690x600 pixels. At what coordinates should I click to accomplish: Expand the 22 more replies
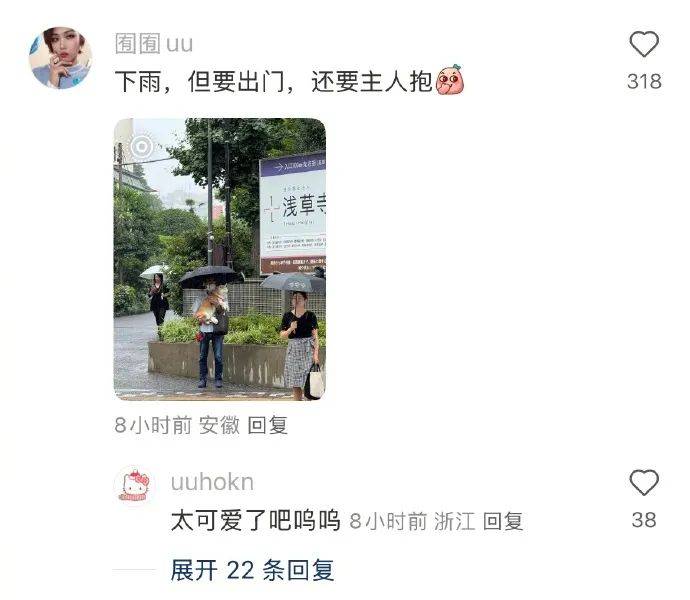click(252, 570)
